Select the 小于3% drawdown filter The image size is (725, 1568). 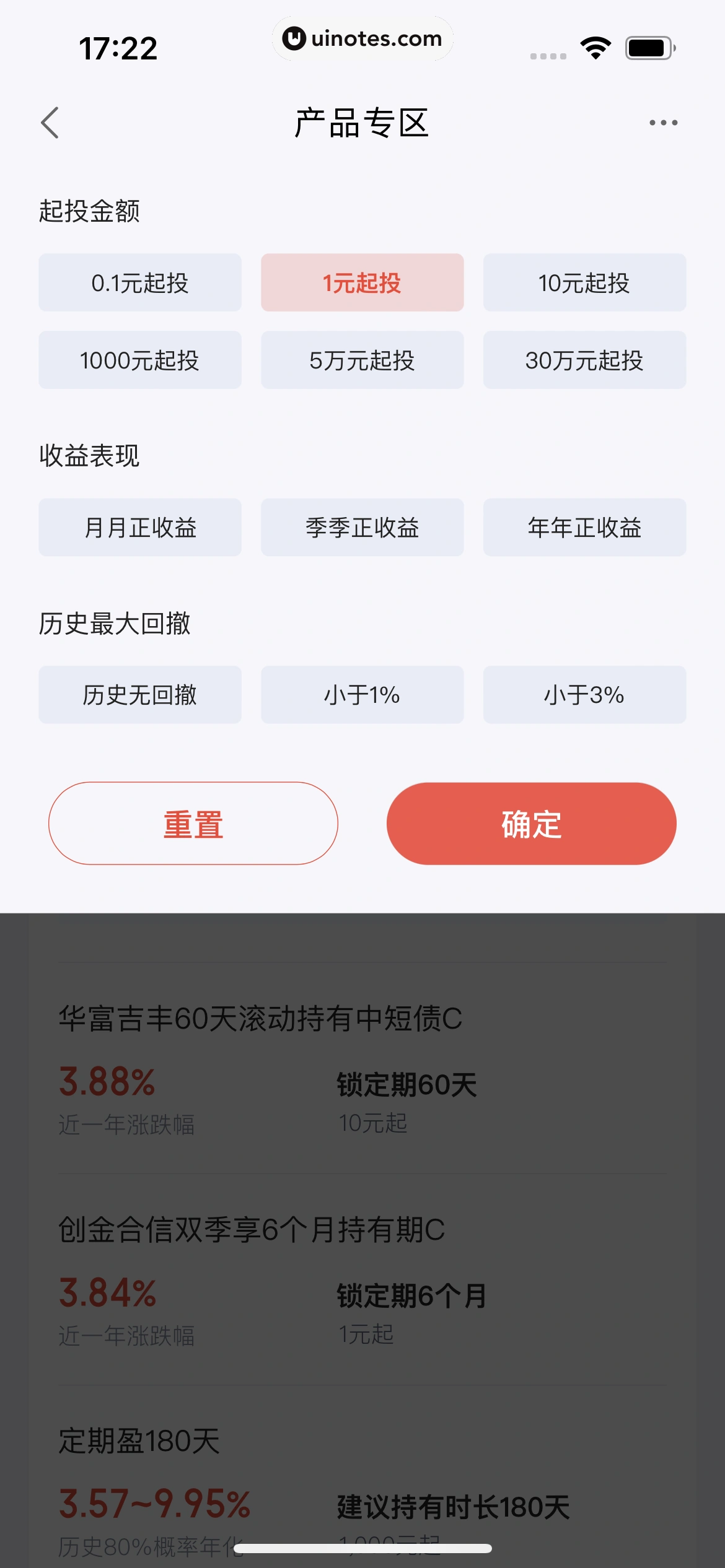[x=584, y=694]
